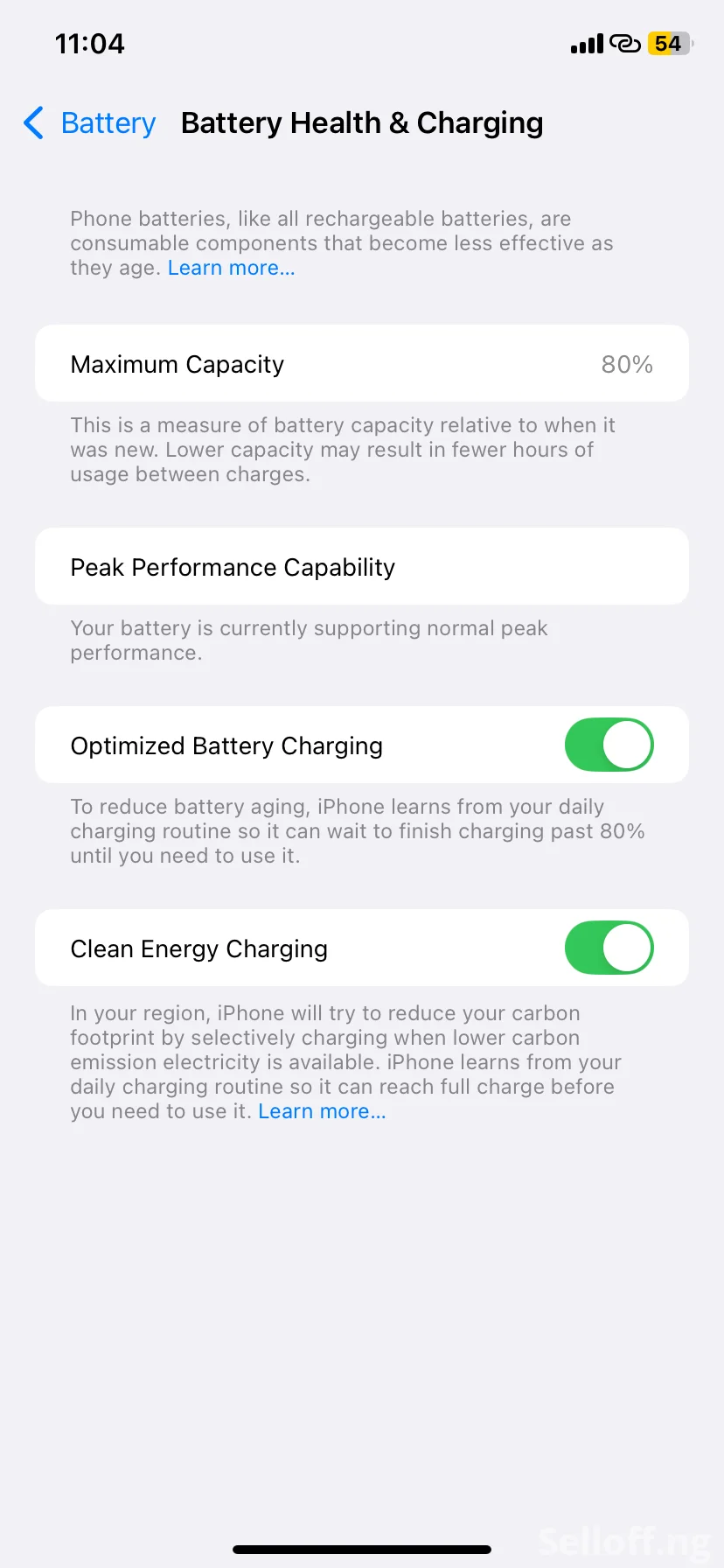The image size is (724, 1568).
Task: Disable Optimized Battery Charging
Action: tap(609, 745)
